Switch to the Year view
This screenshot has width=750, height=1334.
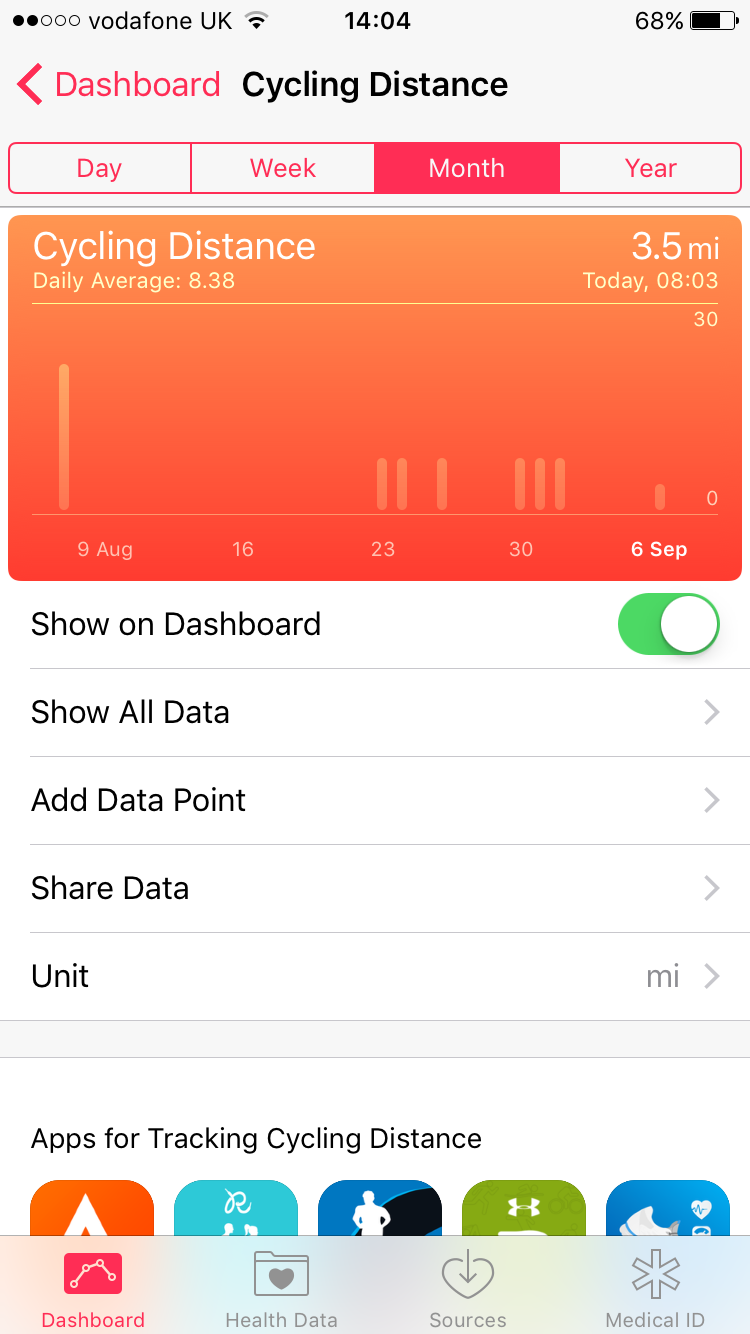650,168
